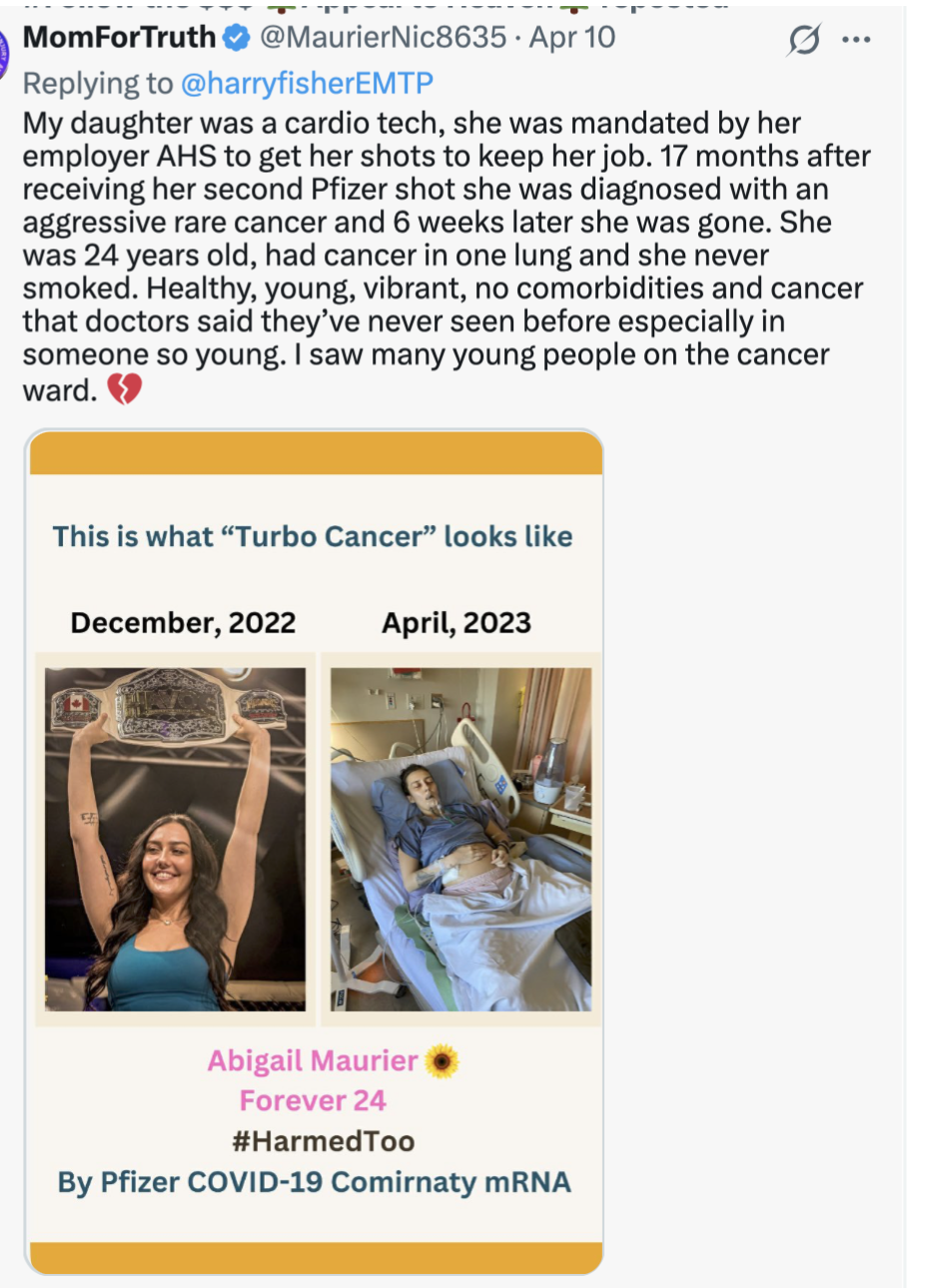Screen dimensions: 947x1288
Task: View the @MaurierNic8635 handle profile
Action: 383,38
